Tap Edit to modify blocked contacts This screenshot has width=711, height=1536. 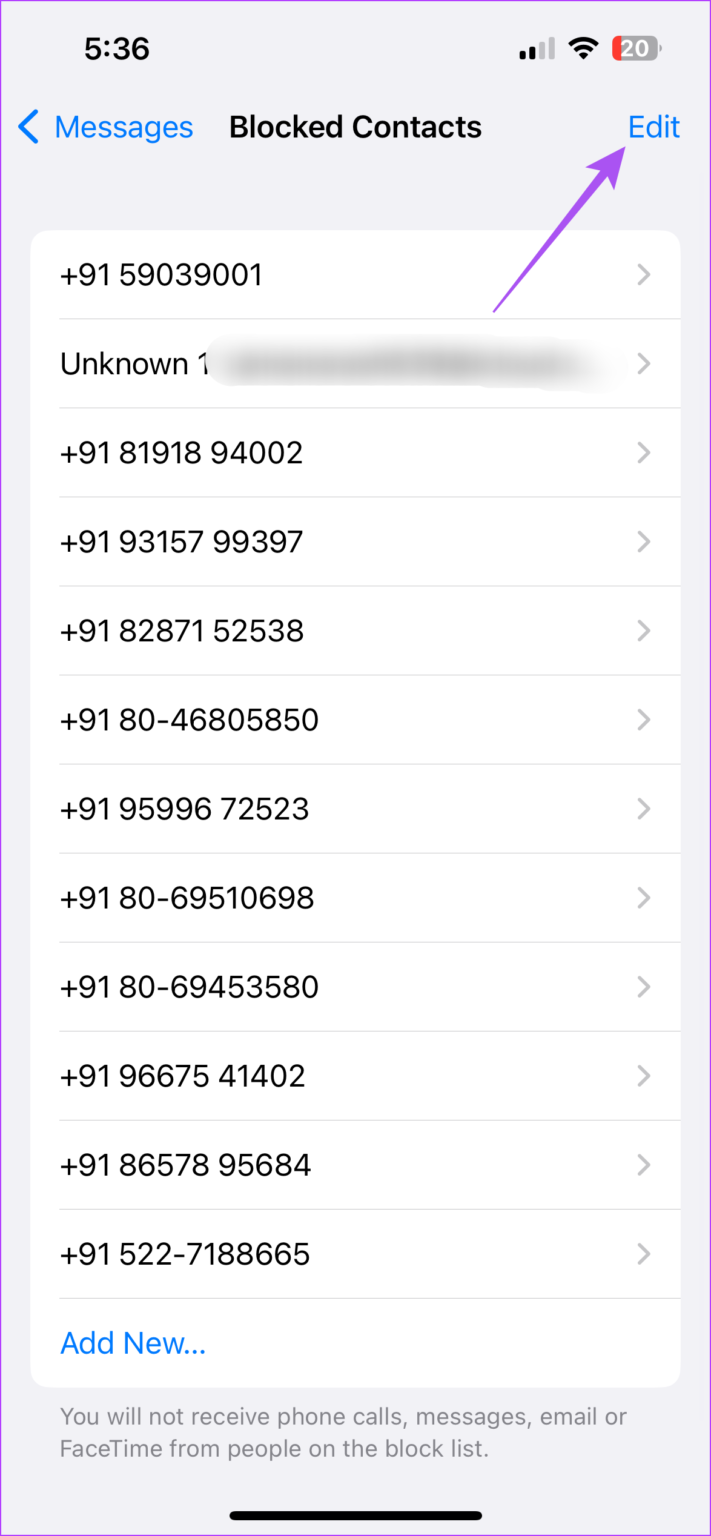coord(653,128)
